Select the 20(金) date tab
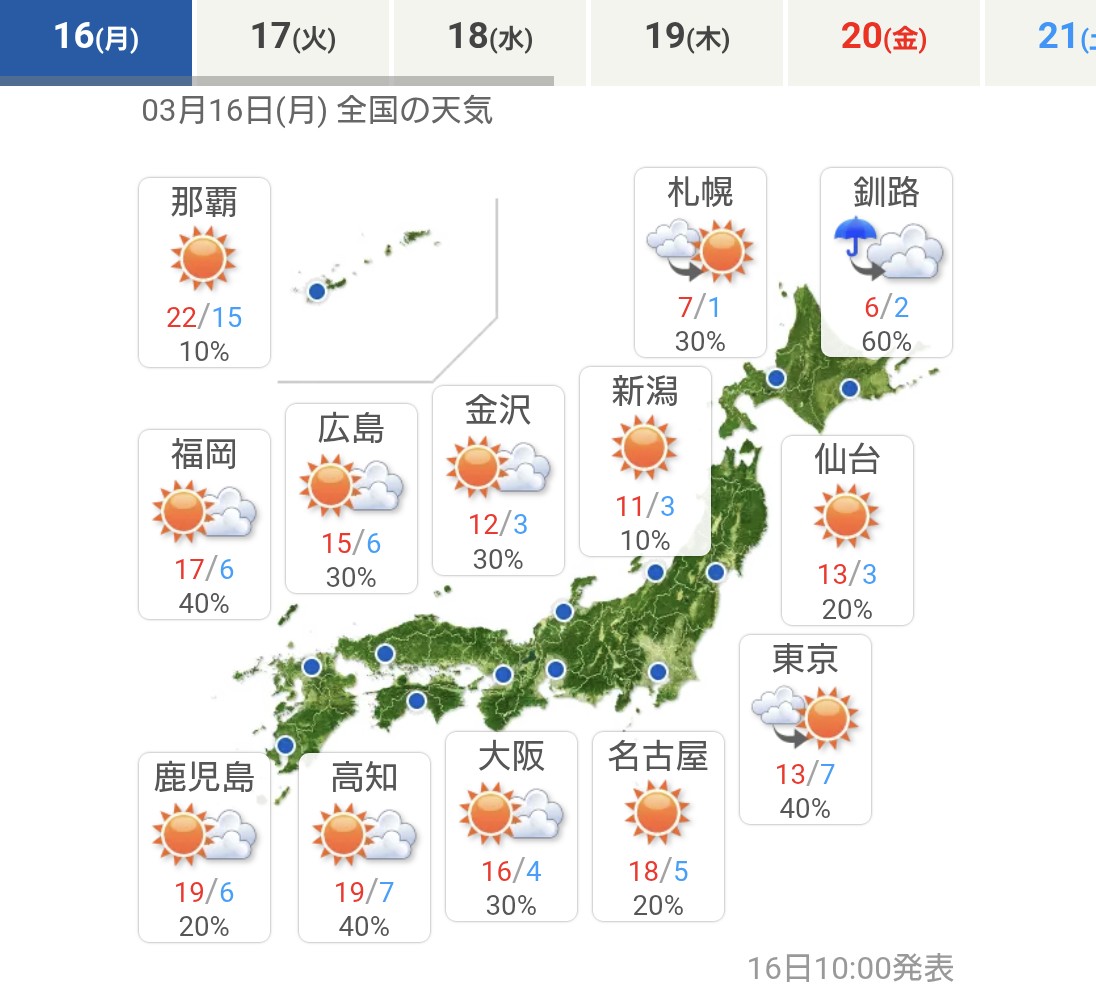1096x996 pixels. tap(884, 40)
